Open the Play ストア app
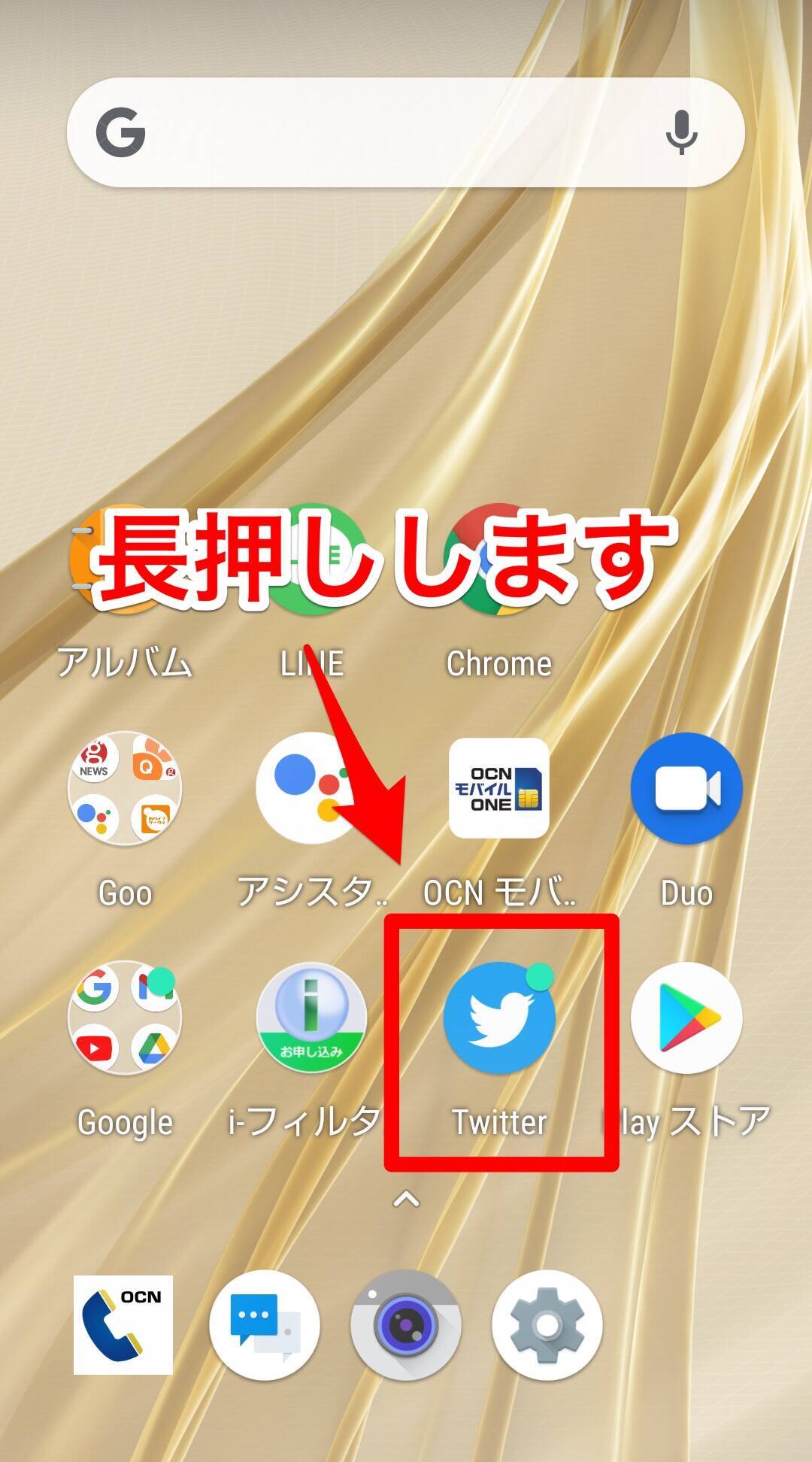Image resolution: width=812 pixels, height=1462 pixels. pos(686,1018)
